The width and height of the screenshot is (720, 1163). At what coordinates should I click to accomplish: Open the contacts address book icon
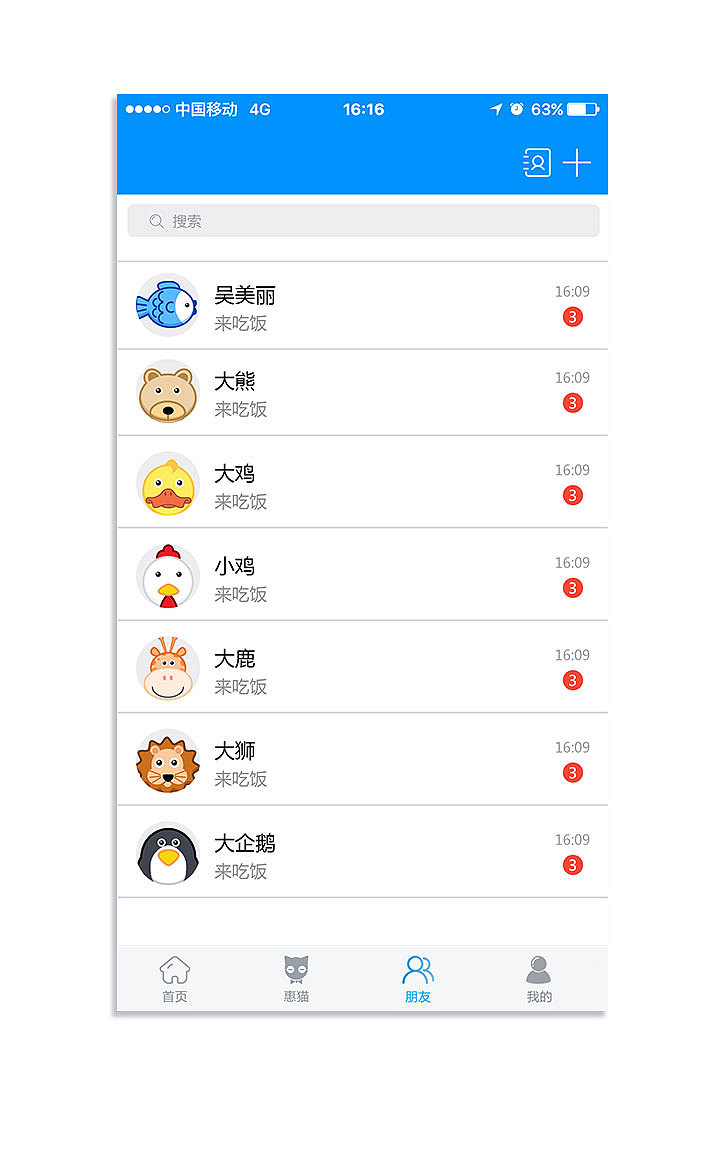click(537, 163)
